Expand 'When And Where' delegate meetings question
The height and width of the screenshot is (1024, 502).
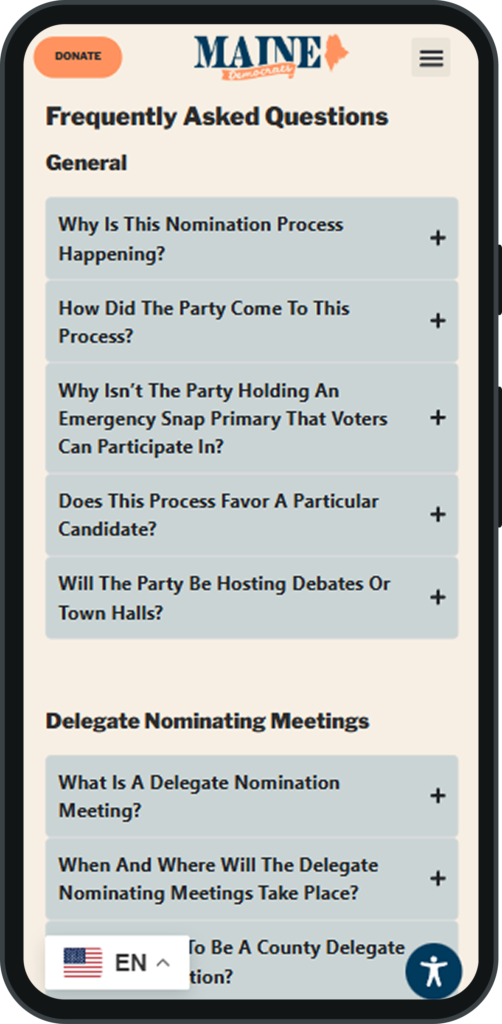click(x=251, y=879)
